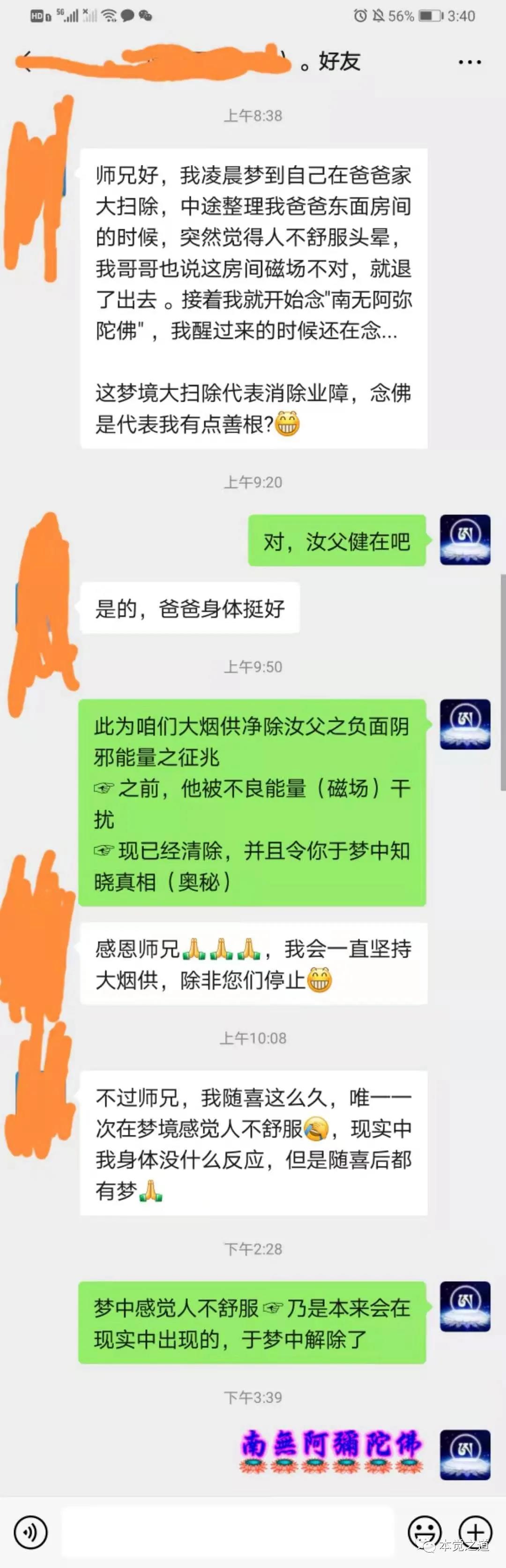Switch to voice message input
This screenshot has width=506, height=1568.
[30, 1531]
